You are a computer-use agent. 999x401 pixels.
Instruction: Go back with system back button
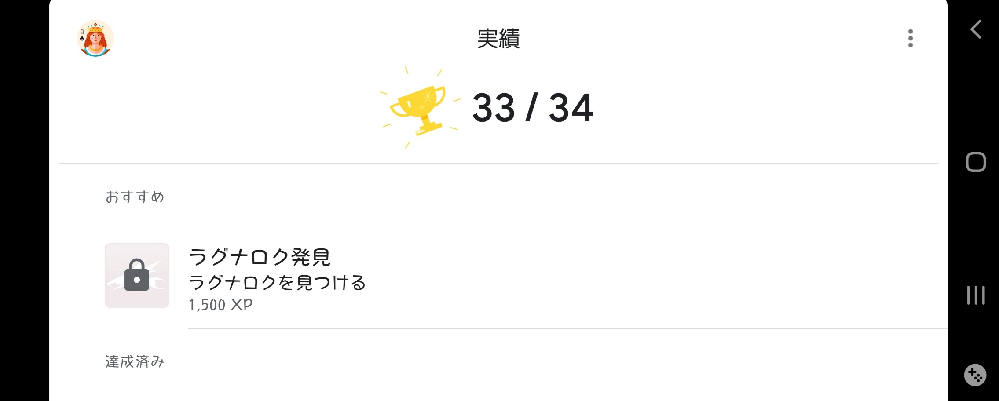tap(976, 30)
